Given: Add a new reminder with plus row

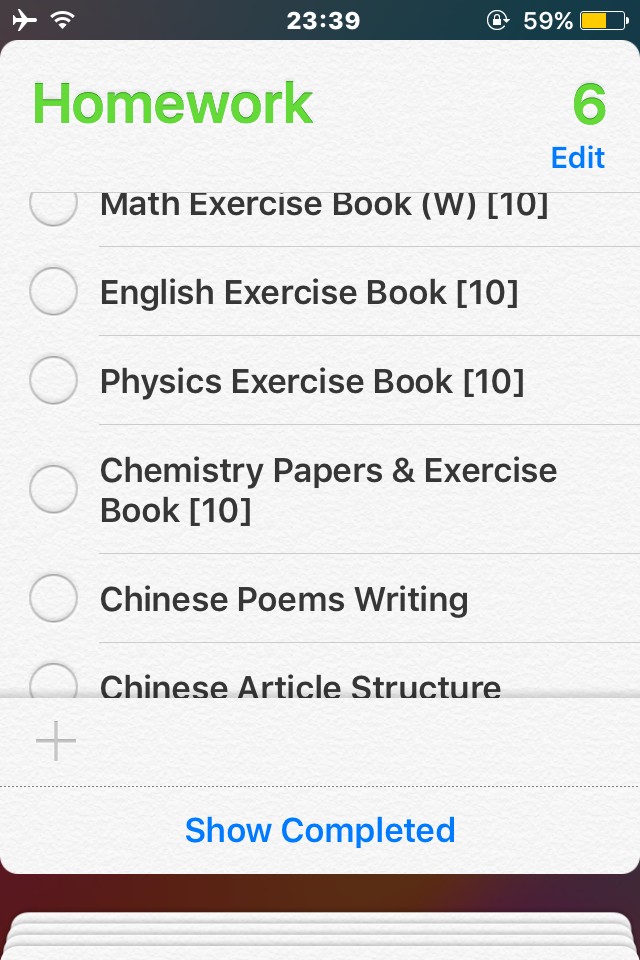Looking at the screenshot, I should point(320,741).
